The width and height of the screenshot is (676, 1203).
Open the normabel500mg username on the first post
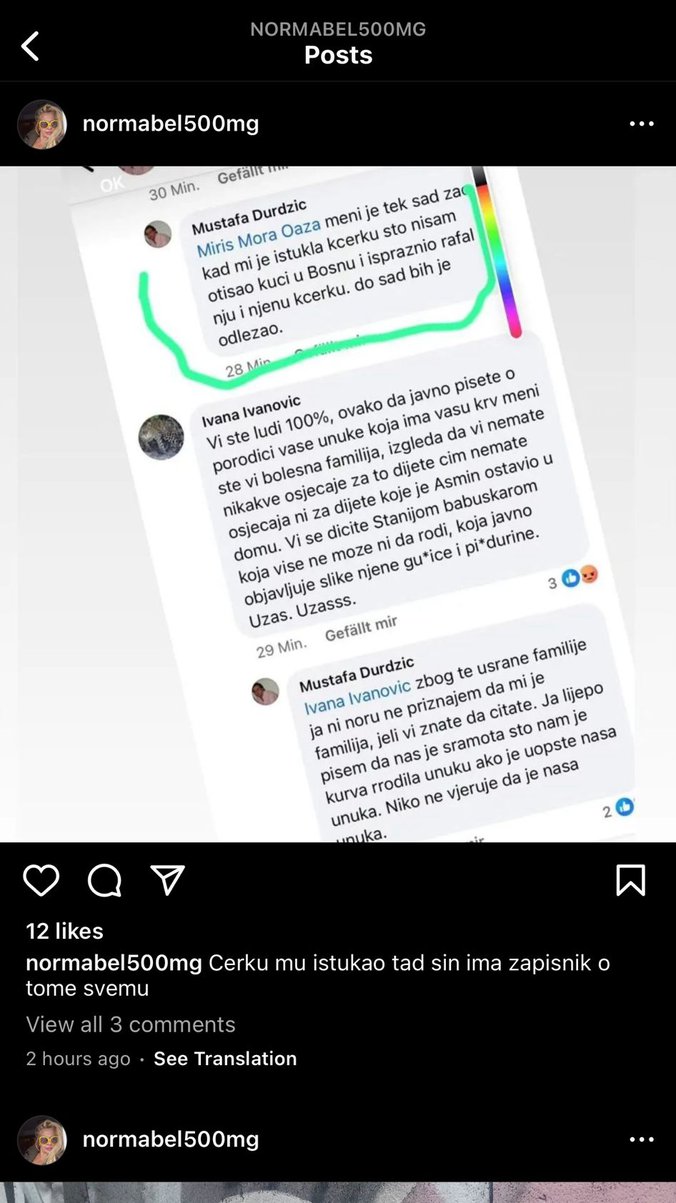[170, 124]
